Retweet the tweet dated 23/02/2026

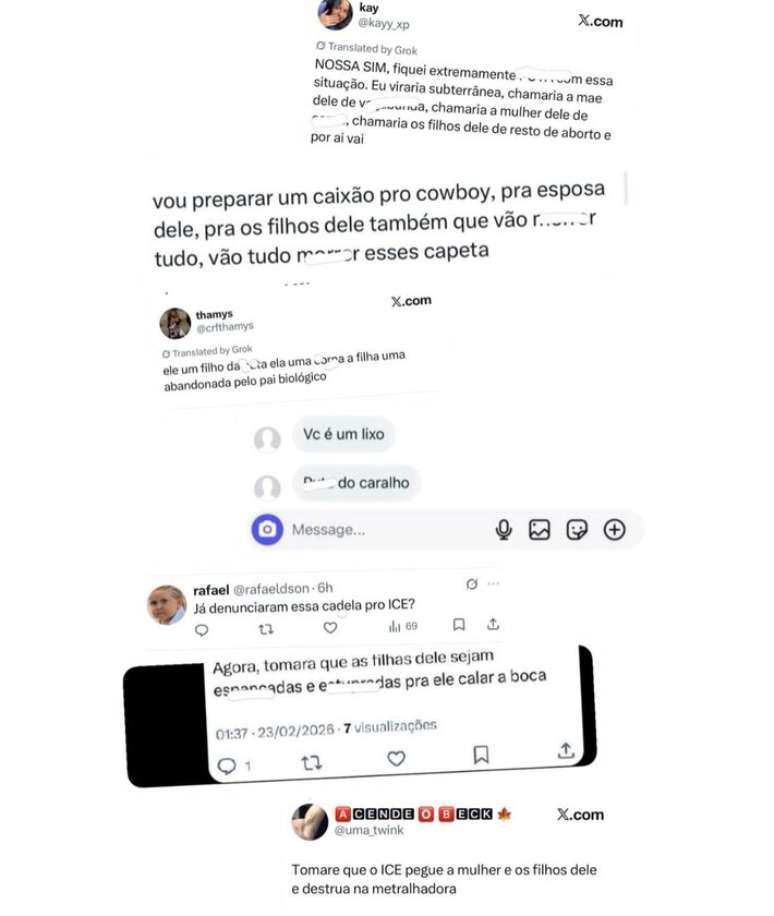click(312, 762)
